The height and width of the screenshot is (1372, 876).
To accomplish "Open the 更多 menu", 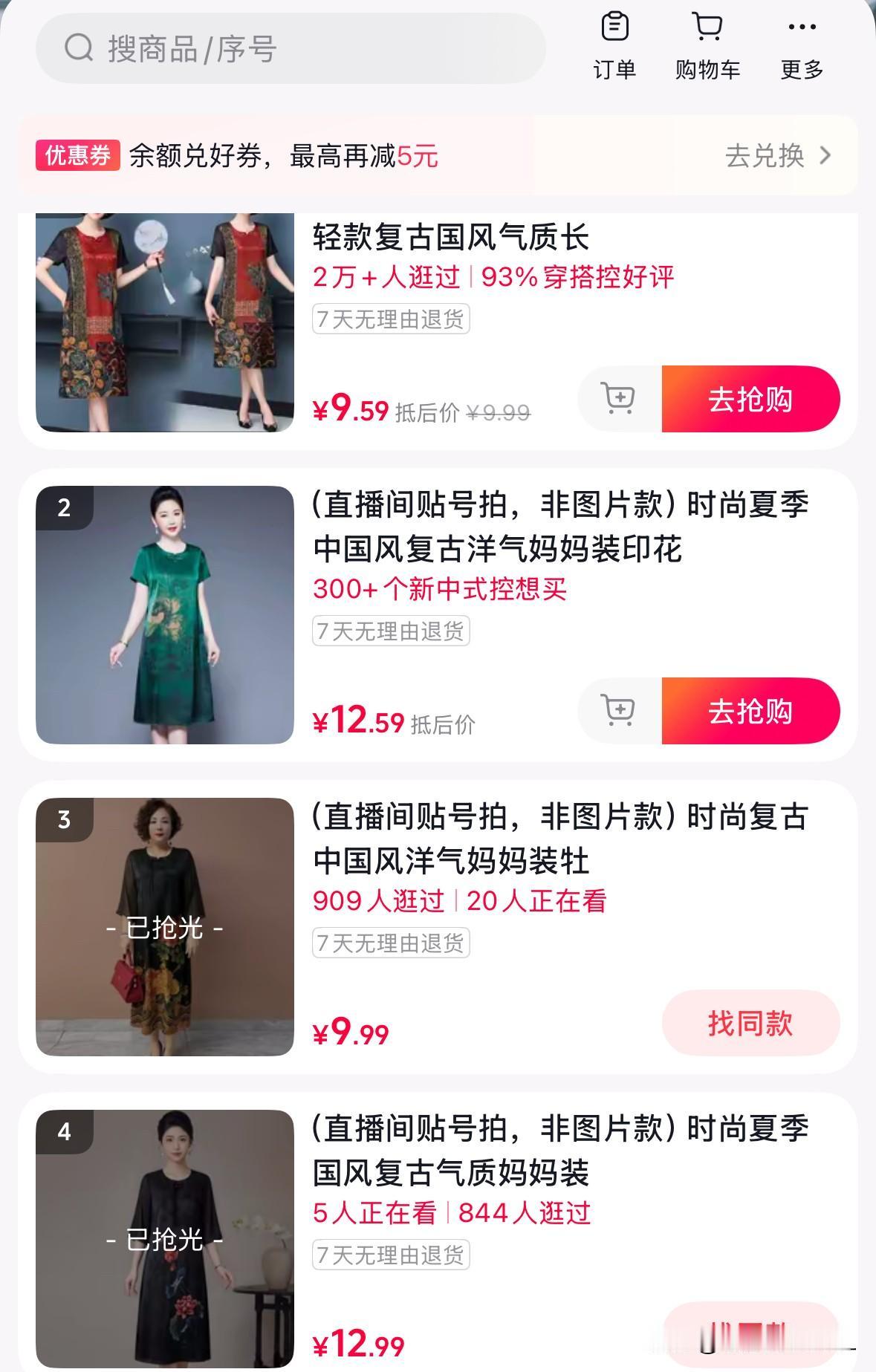I will click(802, 47).
